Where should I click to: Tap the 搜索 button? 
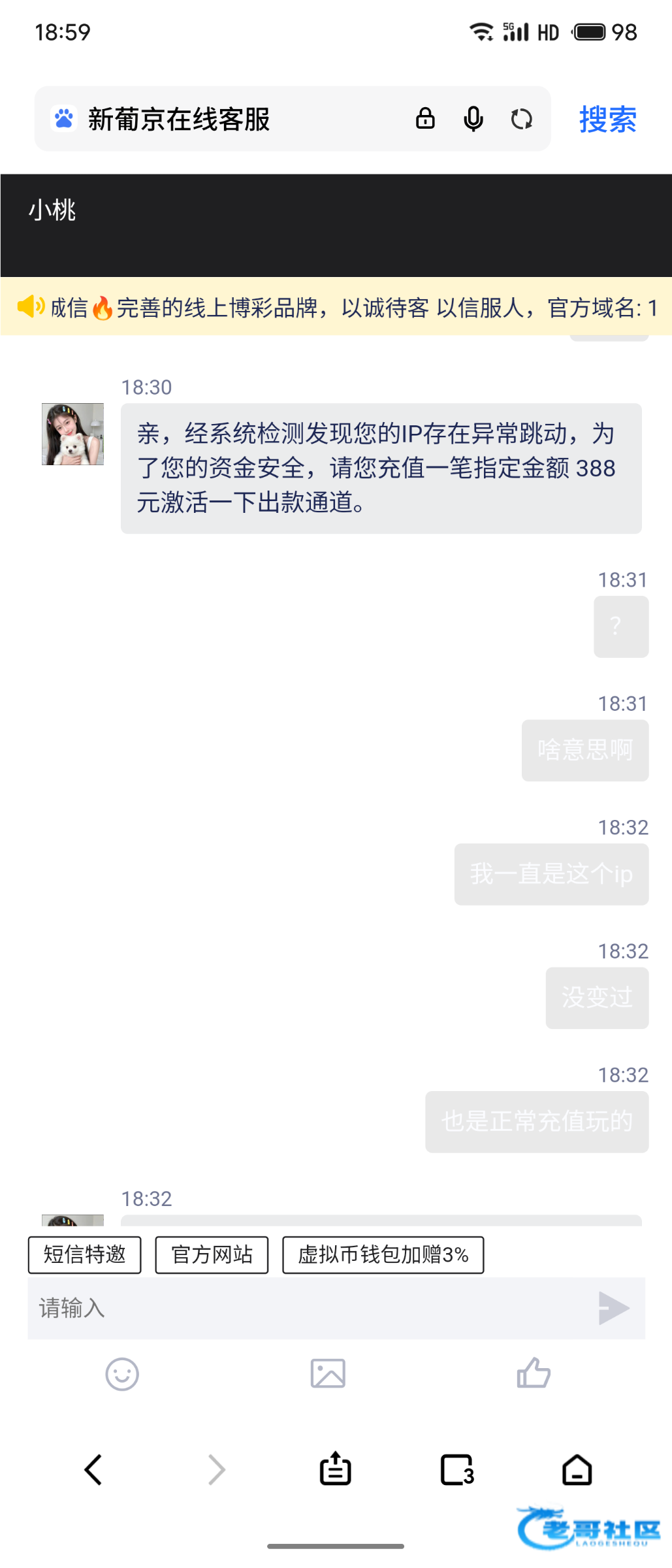pyautogui.click(x=607, y=120)
